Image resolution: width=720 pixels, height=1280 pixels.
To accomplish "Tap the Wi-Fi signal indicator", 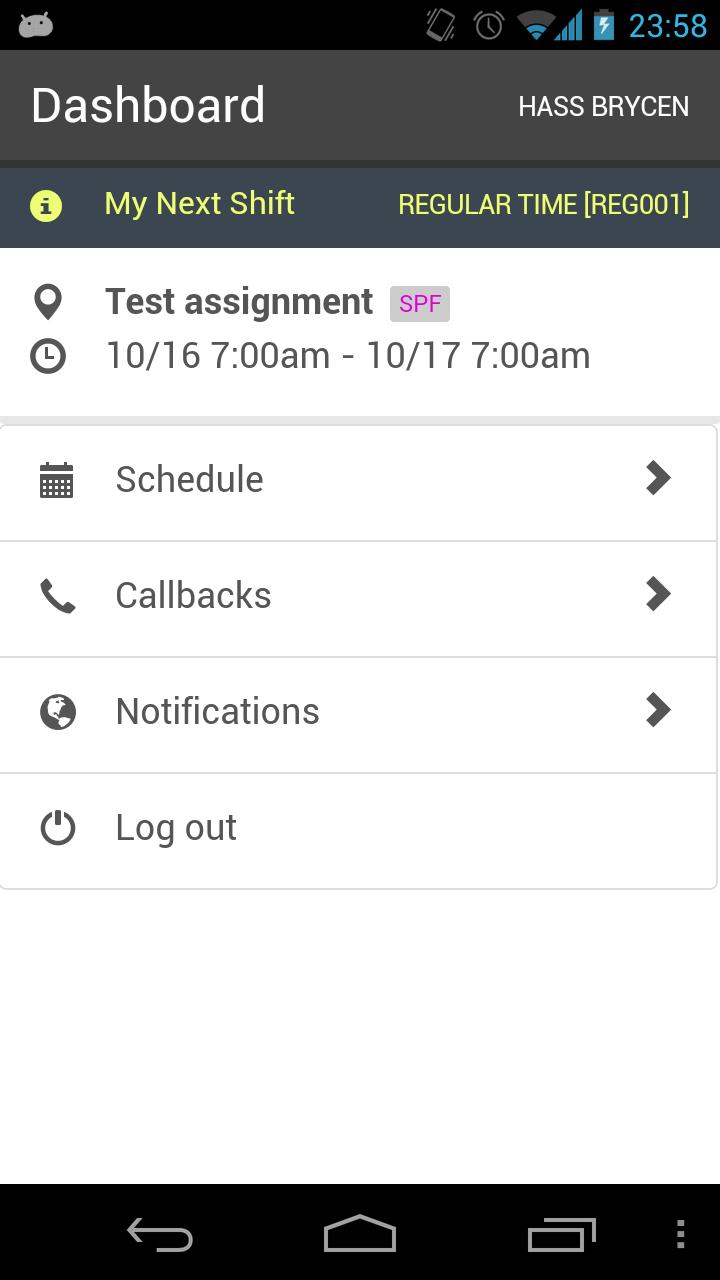I will pos(534,24).
